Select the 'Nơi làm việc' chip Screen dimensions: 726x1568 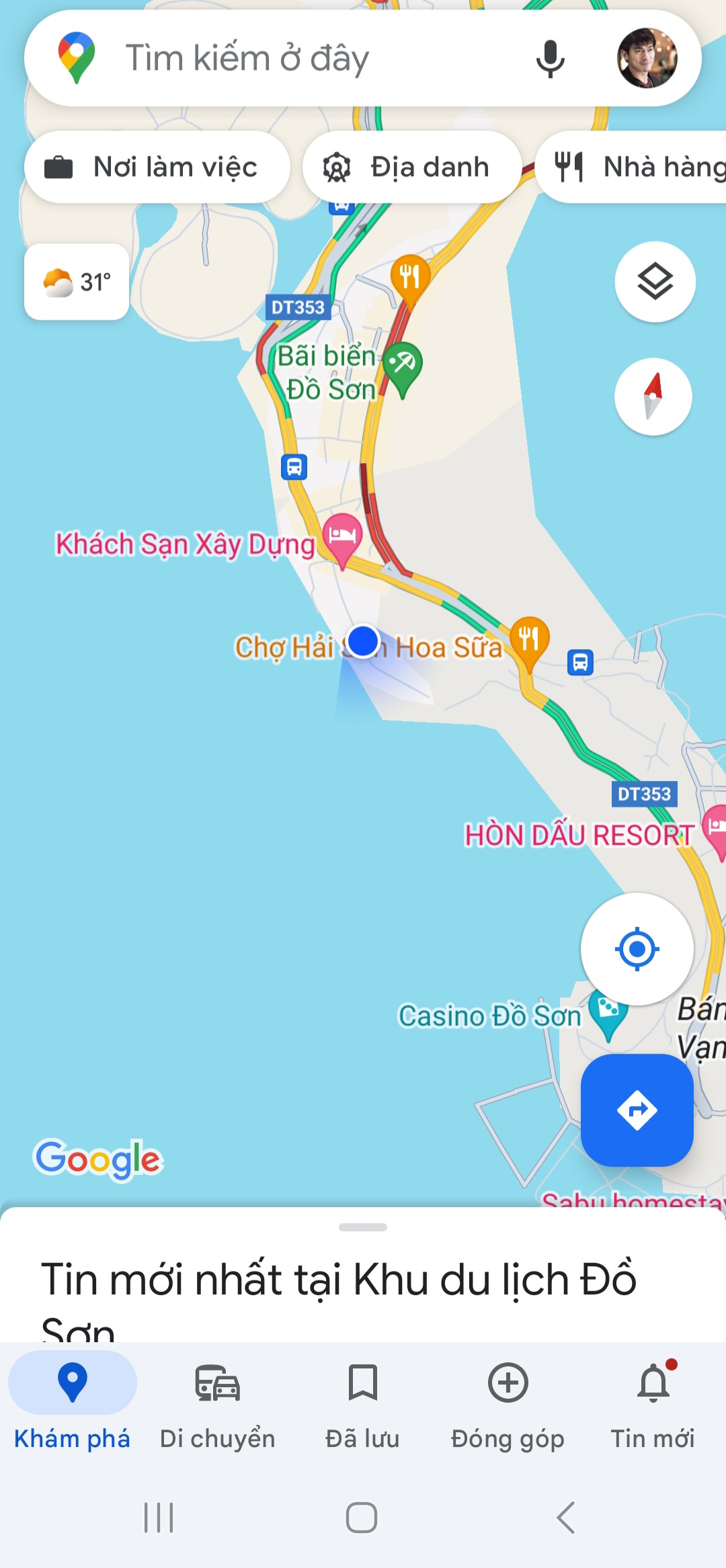157,167
